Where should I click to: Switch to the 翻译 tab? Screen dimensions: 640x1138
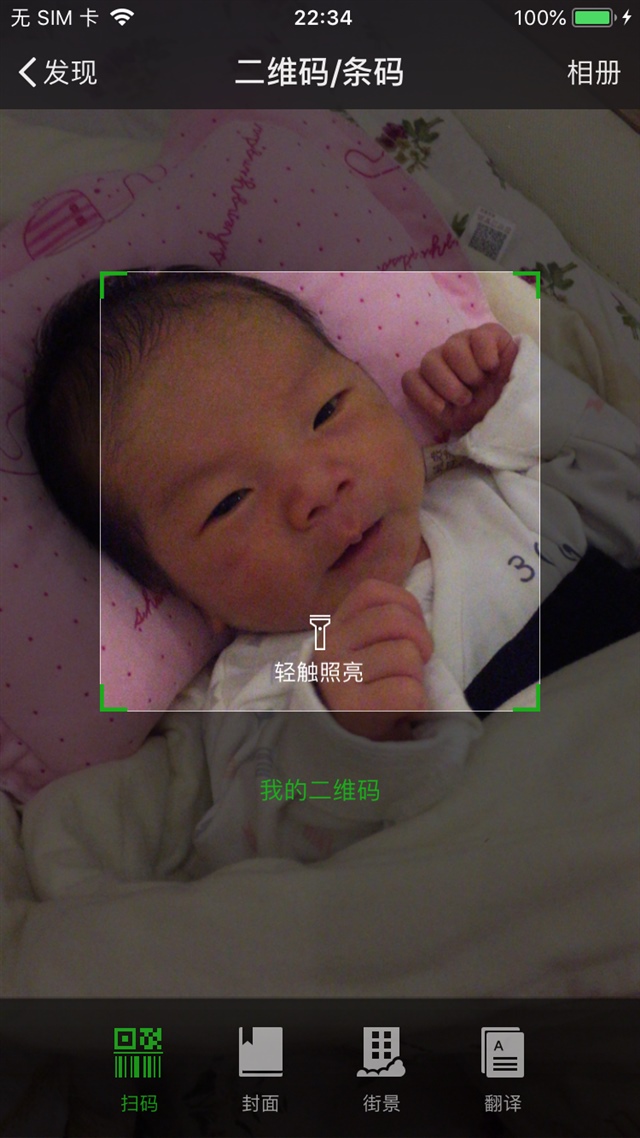tap(502, 1069)
